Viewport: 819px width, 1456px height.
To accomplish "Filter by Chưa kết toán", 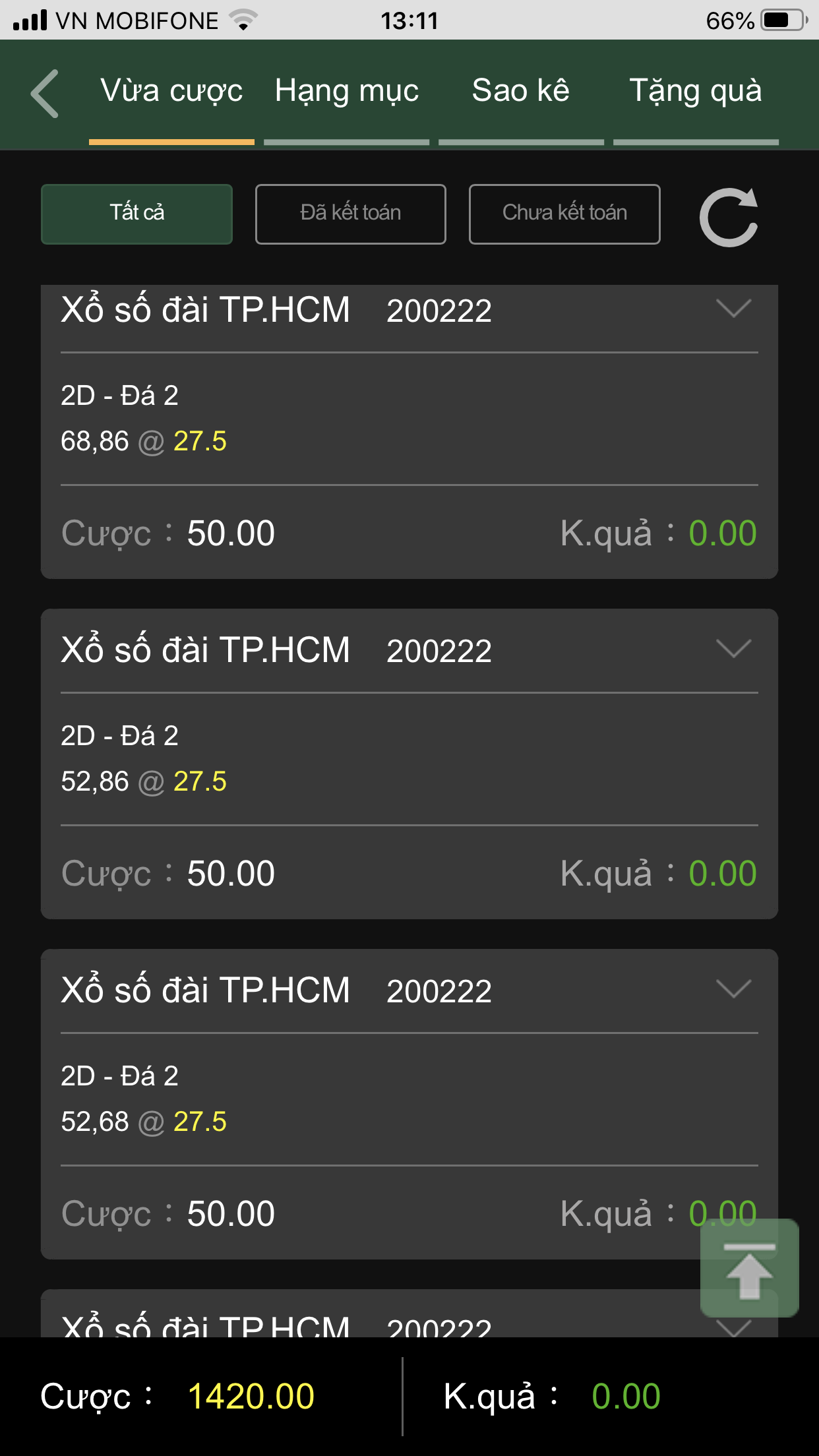I will point(564,214).
